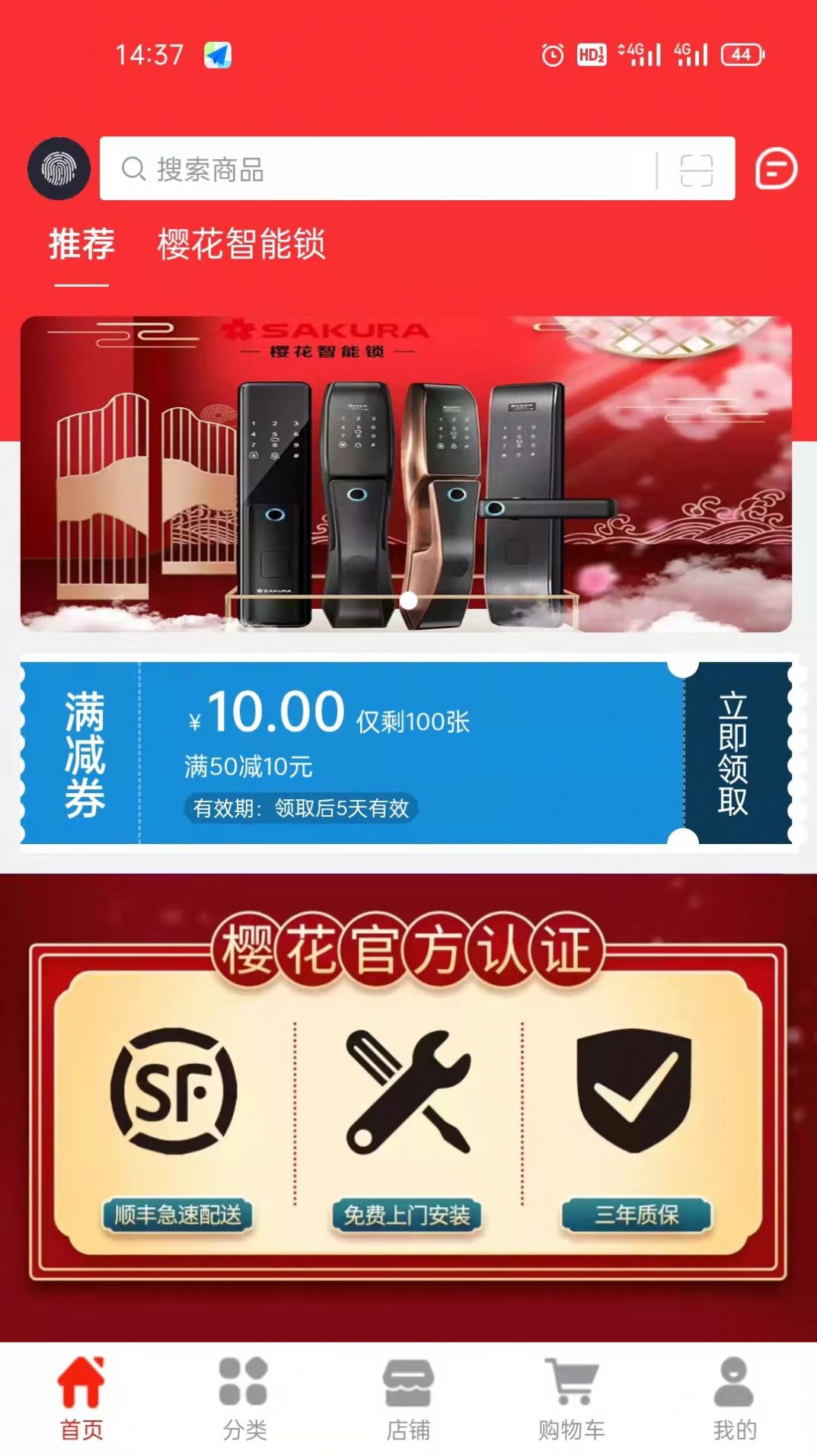Open the 樱花官方认证 promo banner

(x=408, y=1104)
